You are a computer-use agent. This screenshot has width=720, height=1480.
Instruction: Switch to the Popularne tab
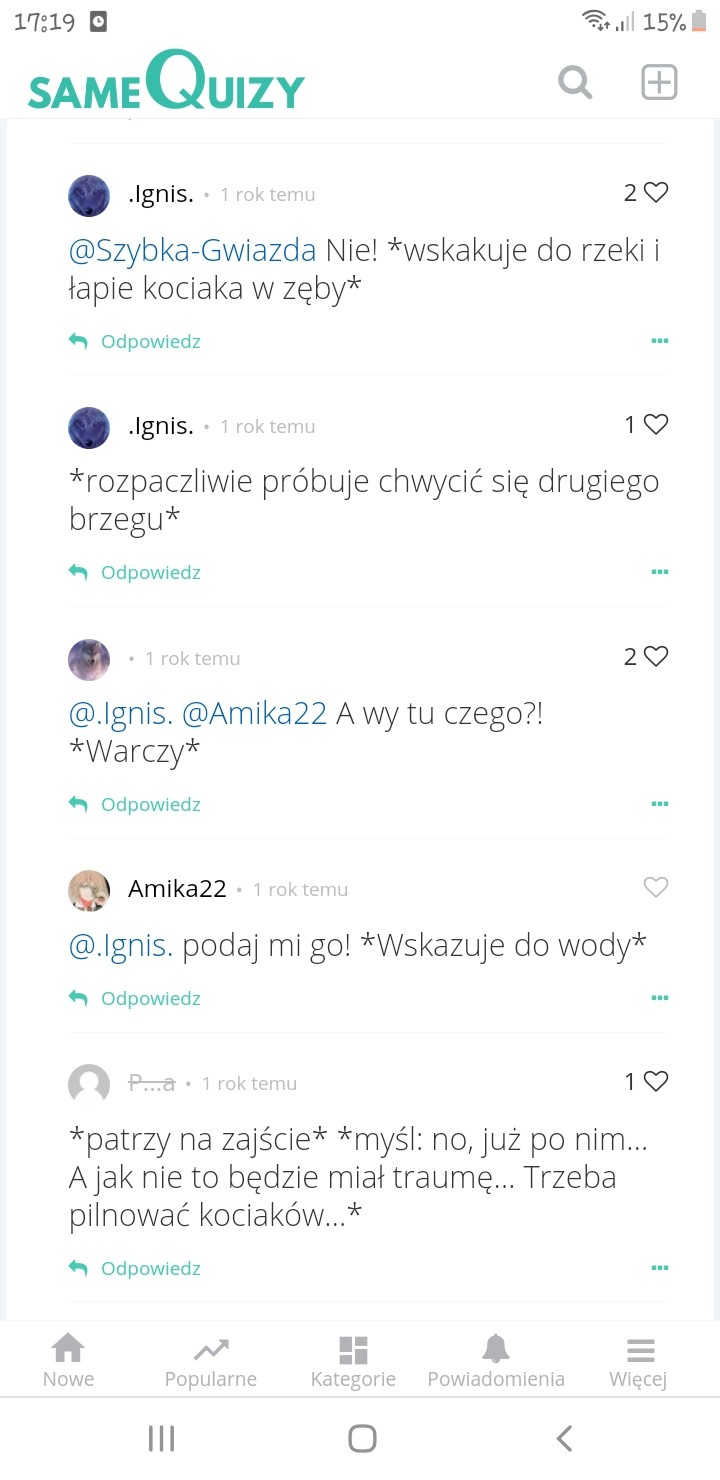pos(211,1362)
